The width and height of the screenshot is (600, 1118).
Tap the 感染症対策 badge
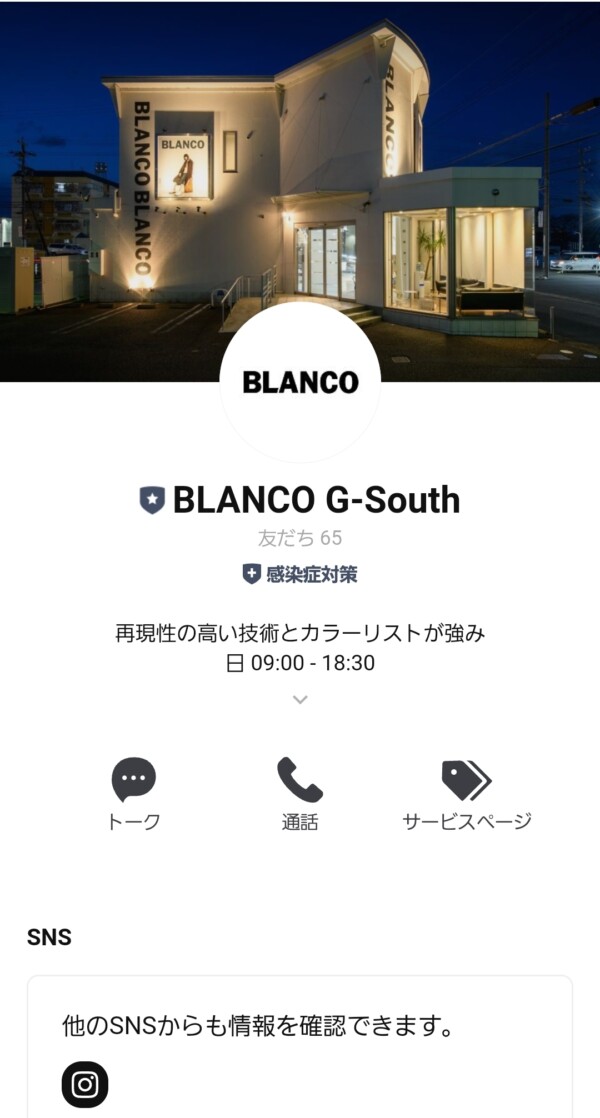tap(300, 574)
